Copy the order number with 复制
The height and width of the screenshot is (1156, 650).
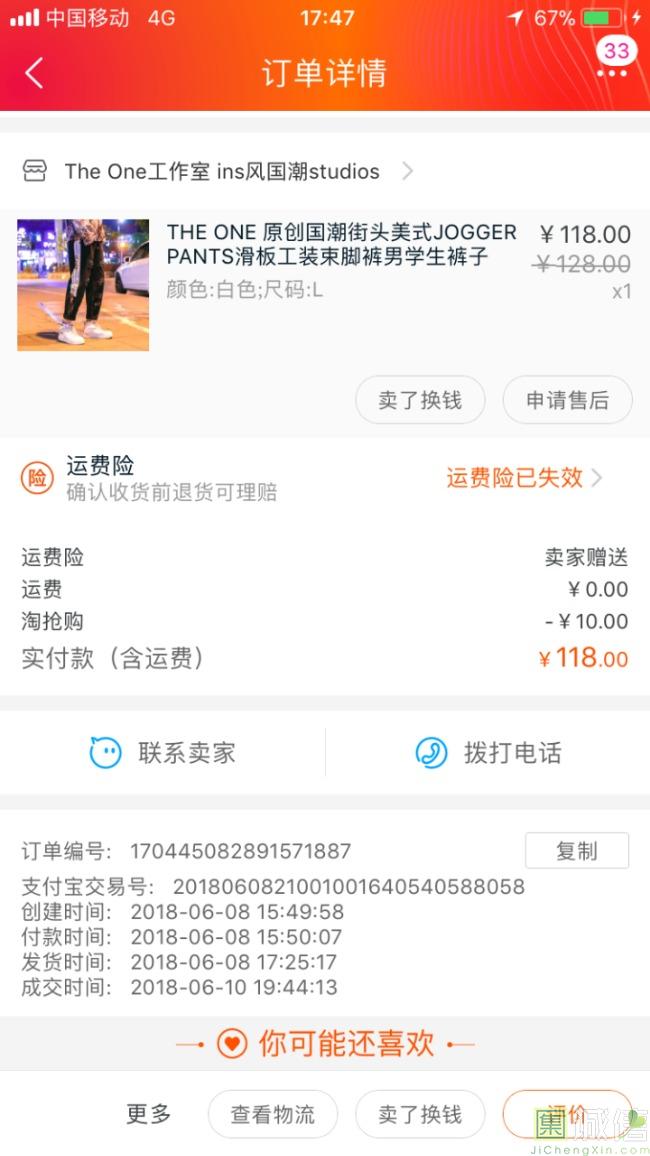576,851
